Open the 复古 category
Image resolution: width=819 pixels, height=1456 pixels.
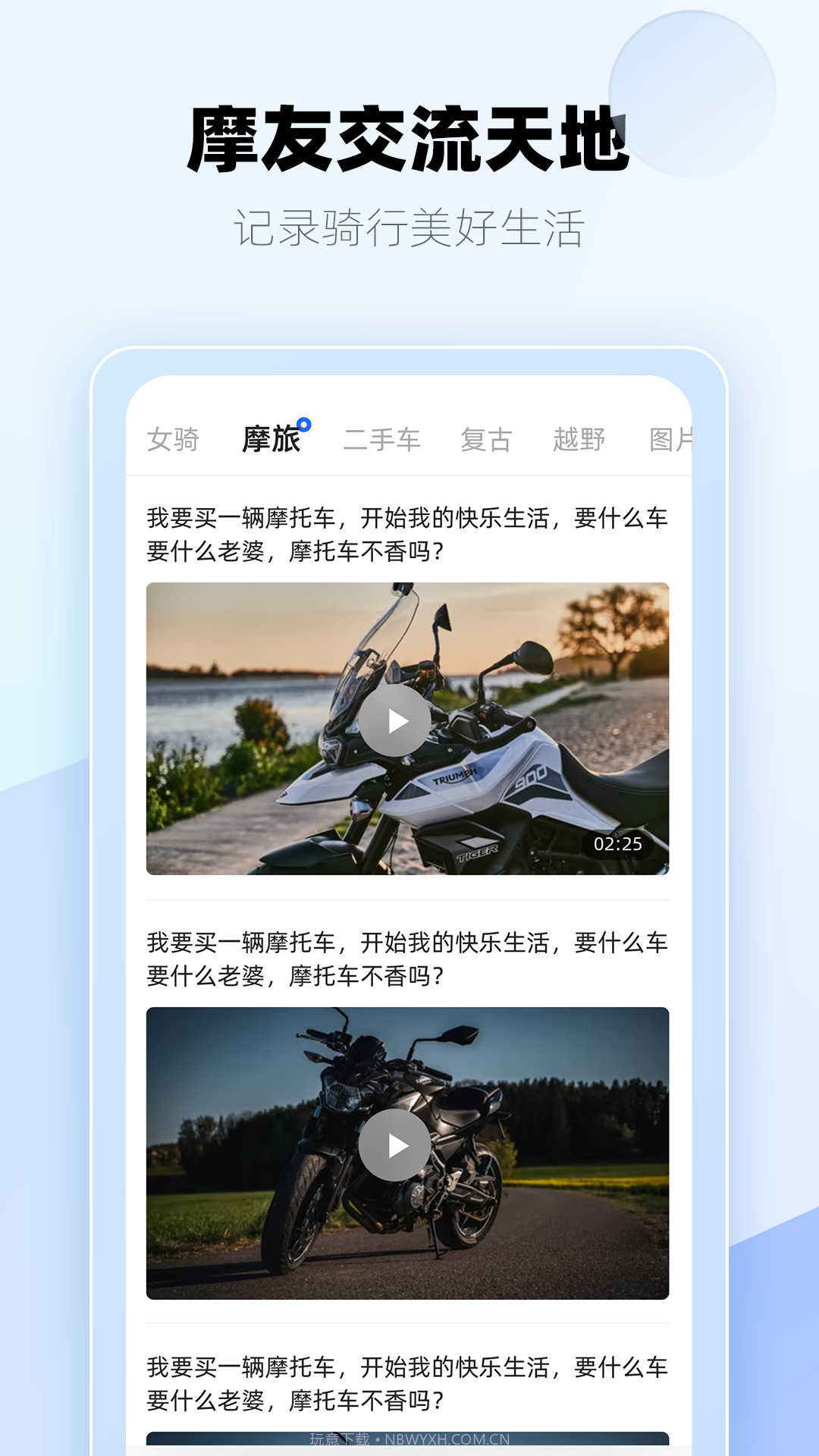coord(485,438)
